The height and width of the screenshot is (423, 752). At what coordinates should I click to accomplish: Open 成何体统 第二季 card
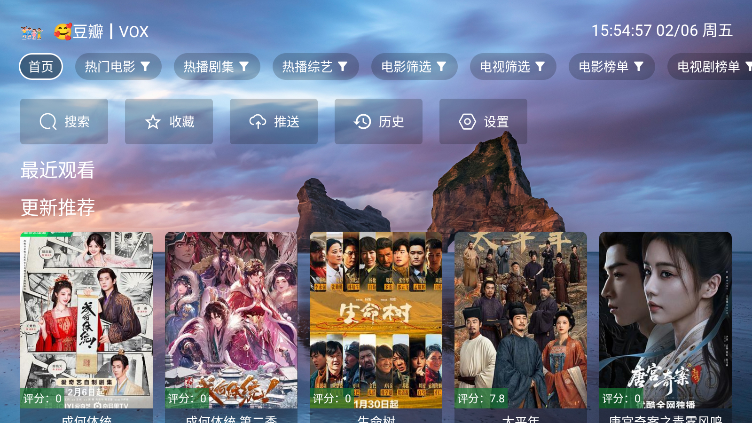coord(231,320)
